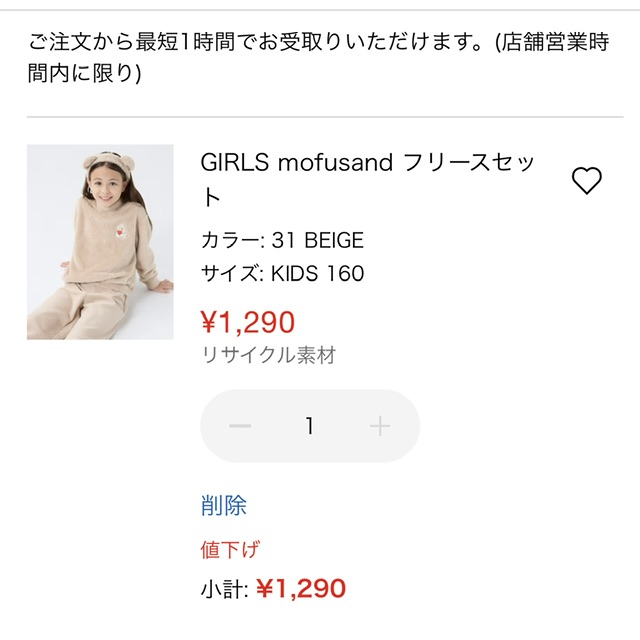The image size is (640, 640).
Task: Tap 削除 to remove the item
Action: point(224,505)
